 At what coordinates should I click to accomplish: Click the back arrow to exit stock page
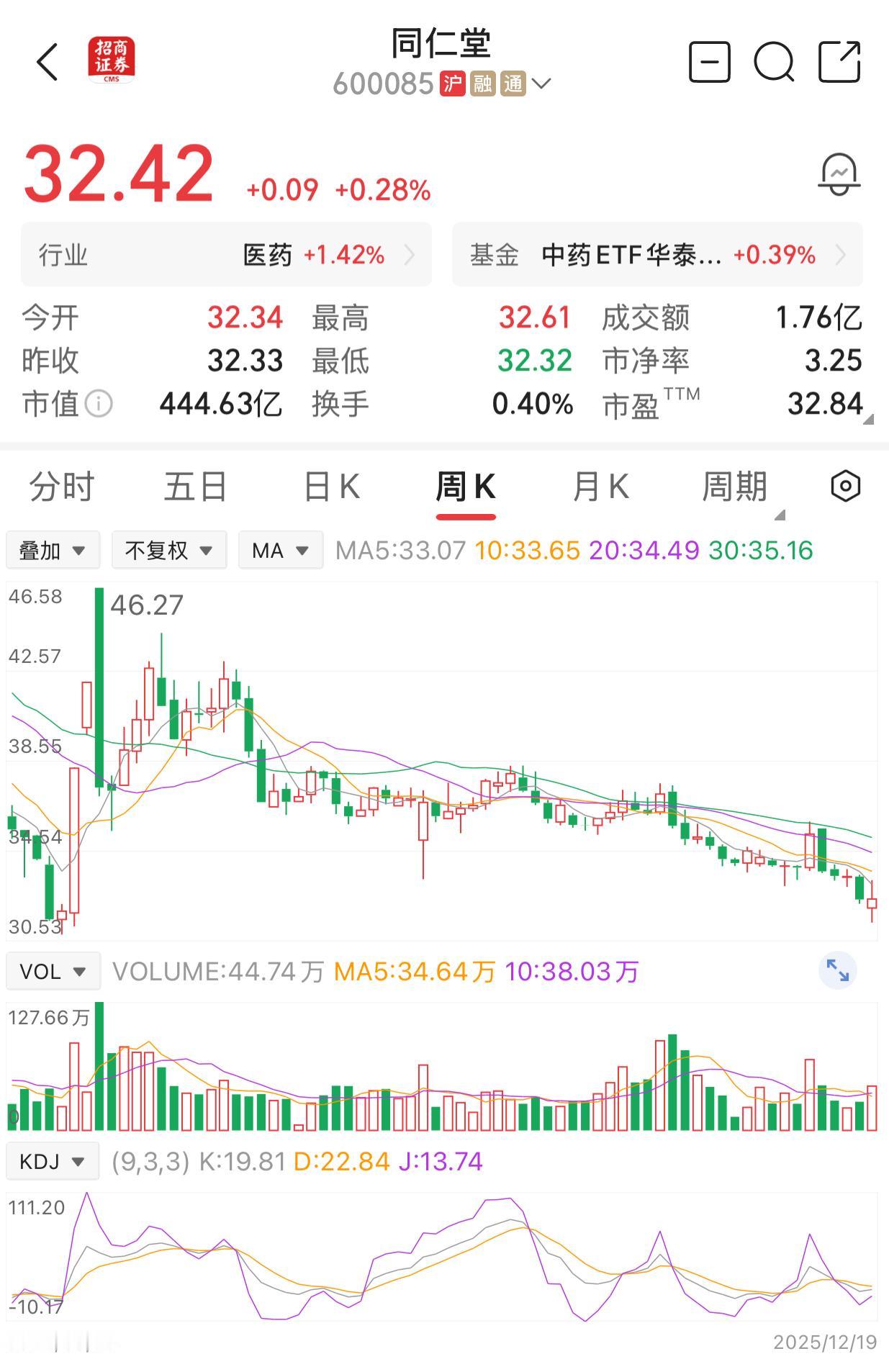click(x=48, y=63)
